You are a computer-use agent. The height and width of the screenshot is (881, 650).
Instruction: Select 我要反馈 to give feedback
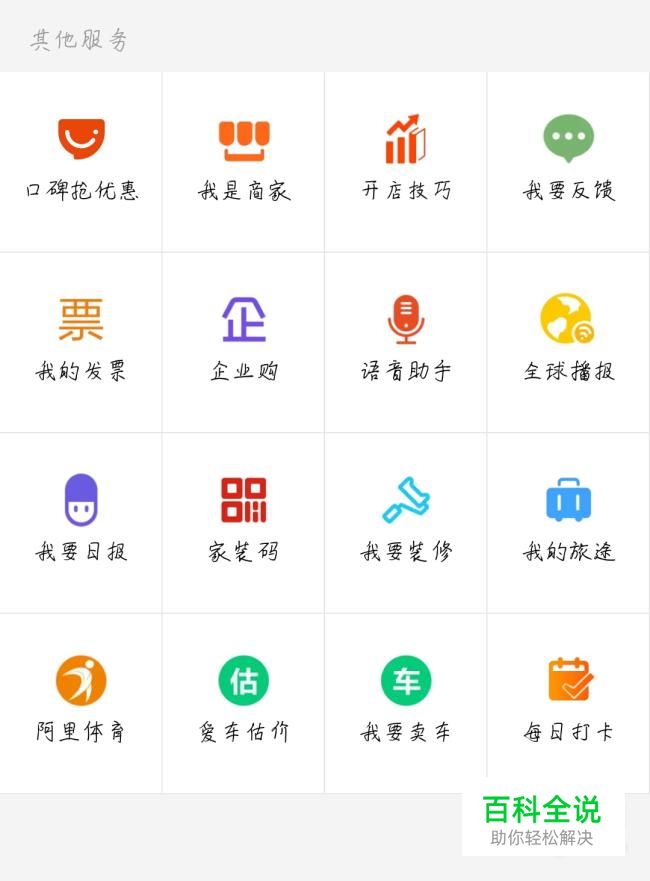(x=568, y=160)
